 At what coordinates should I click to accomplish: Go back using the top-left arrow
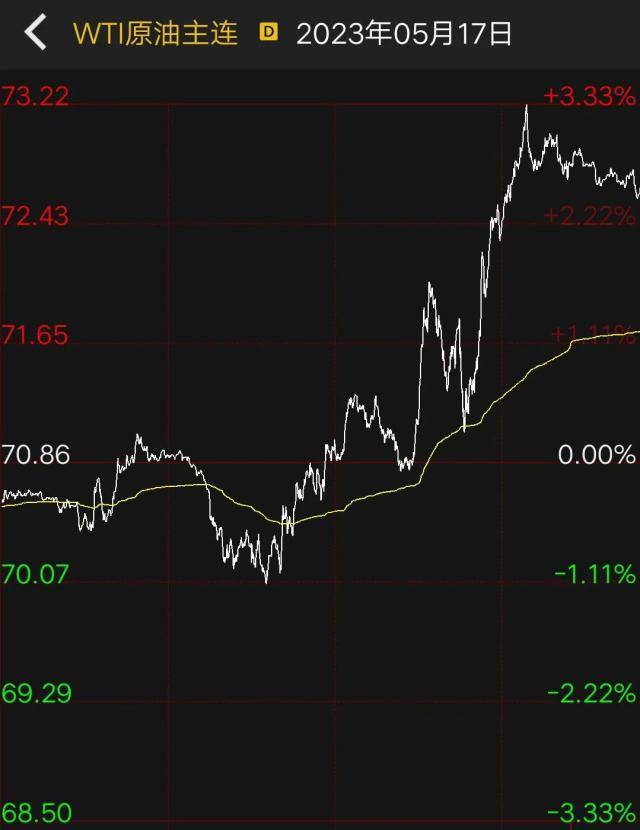[x=35, y=33]
